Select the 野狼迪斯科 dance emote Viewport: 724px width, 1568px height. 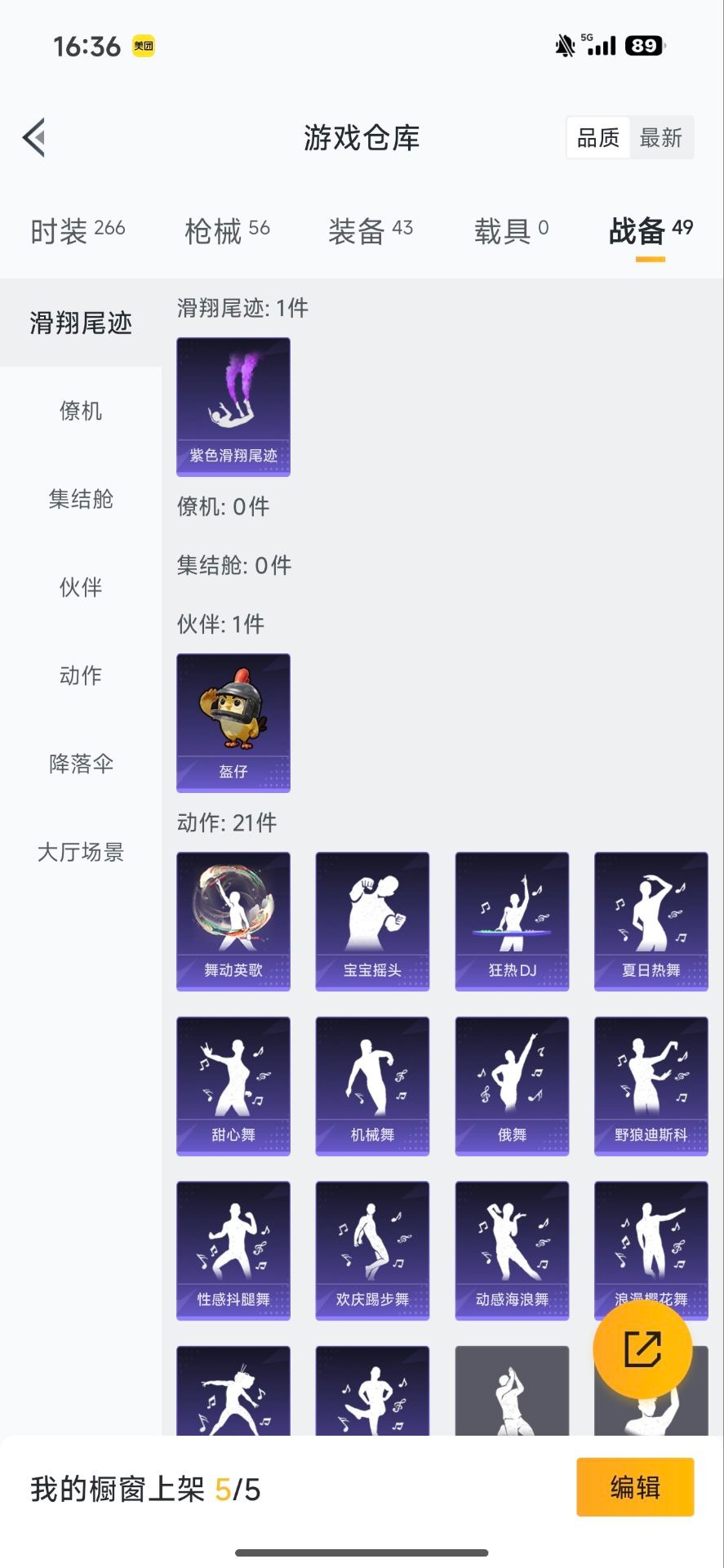tap(651, 1085)
